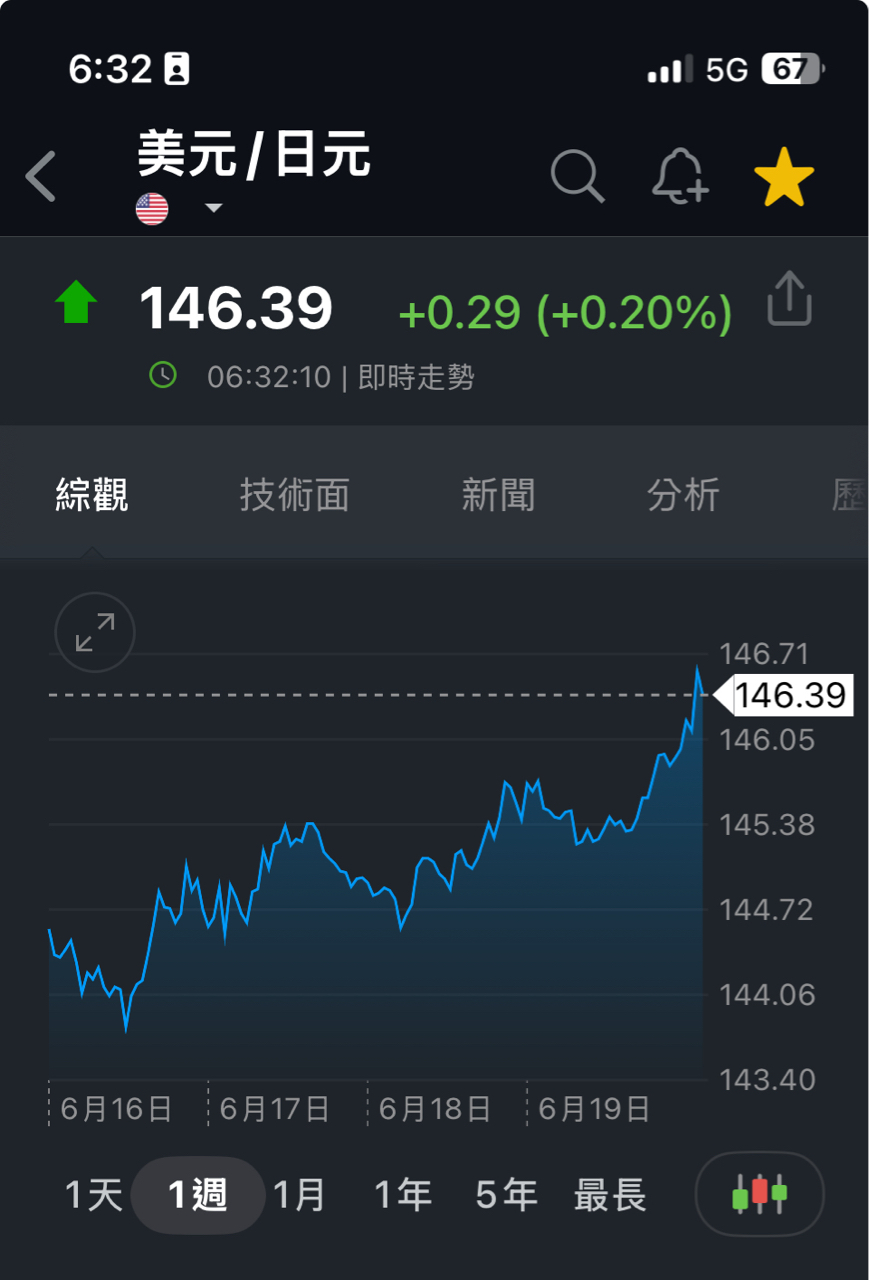Switch to the 綜觀 tab

[x=92, y=495]
